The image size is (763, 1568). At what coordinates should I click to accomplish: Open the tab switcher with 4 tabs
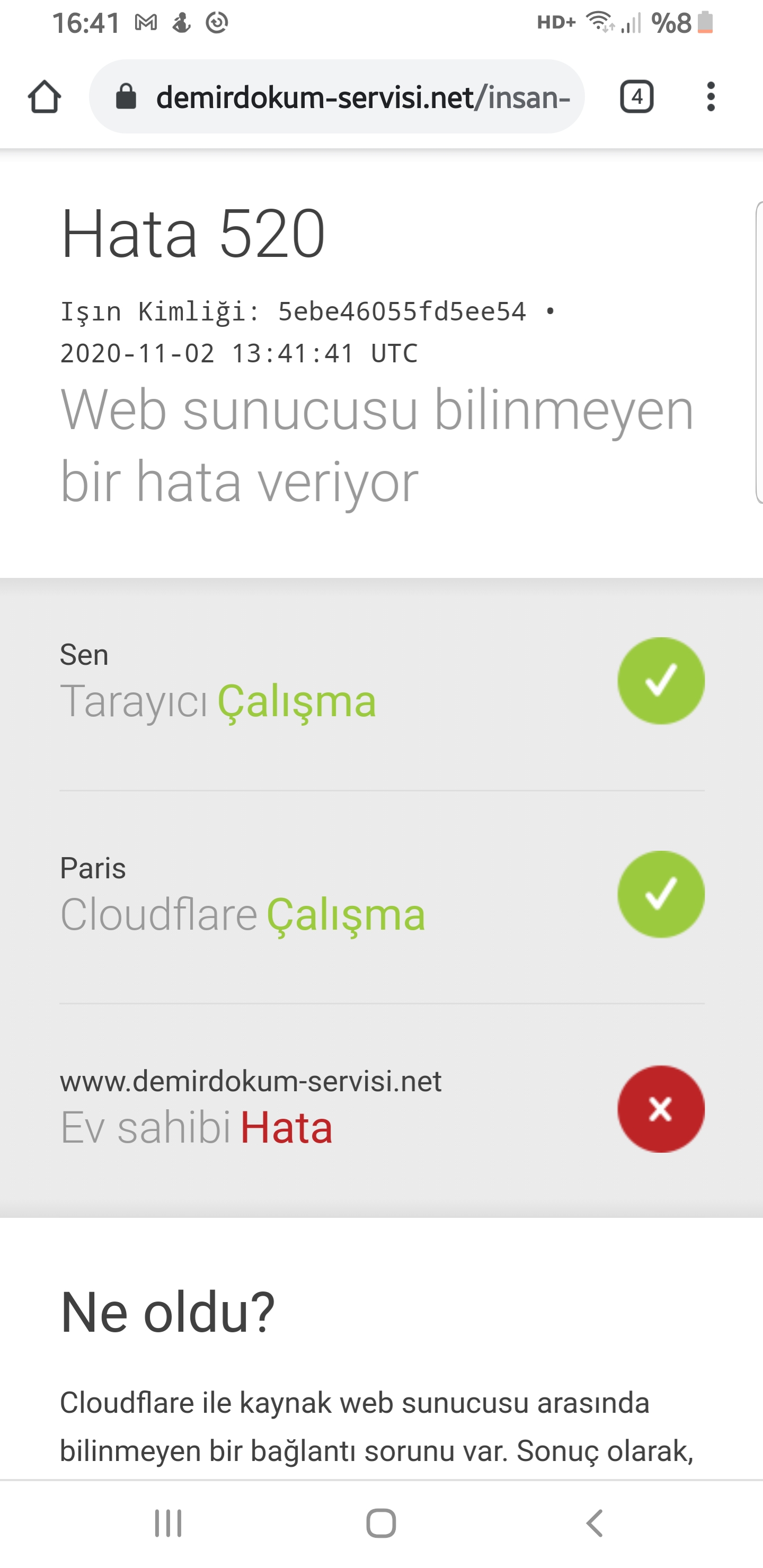pos(636,97)
